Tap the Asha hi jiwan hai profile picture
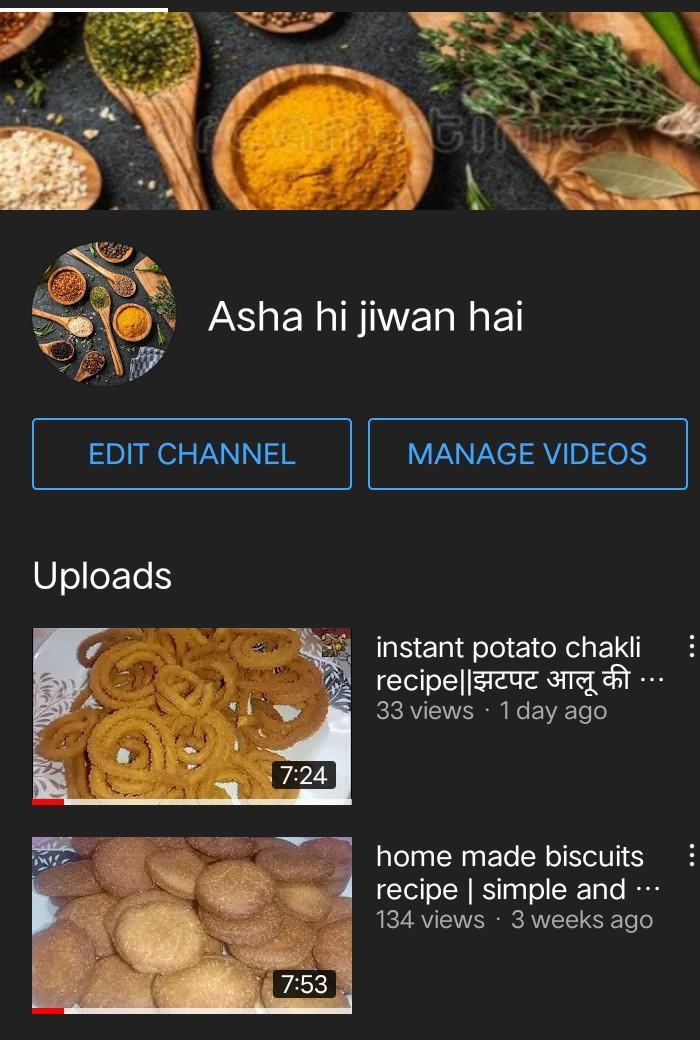700x1040 pixels. tap(103, 313)
